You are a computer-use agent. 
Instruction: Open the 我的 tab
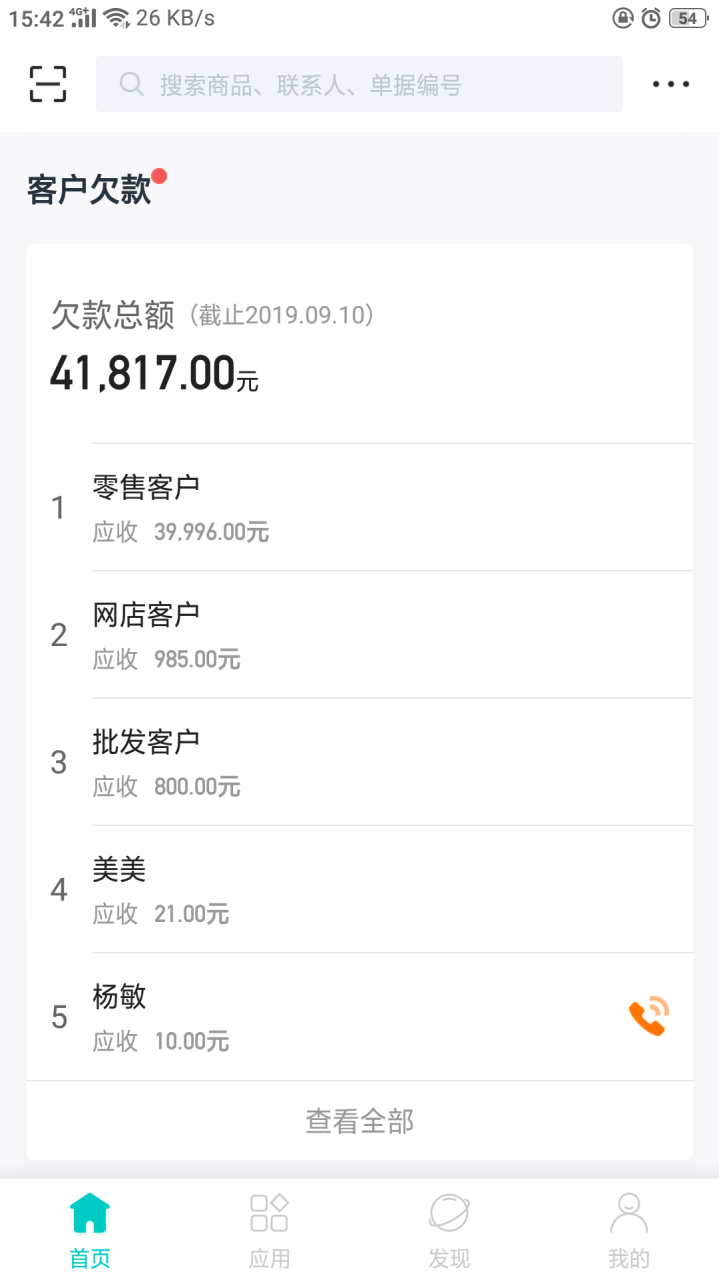(x=629, y=1230)
